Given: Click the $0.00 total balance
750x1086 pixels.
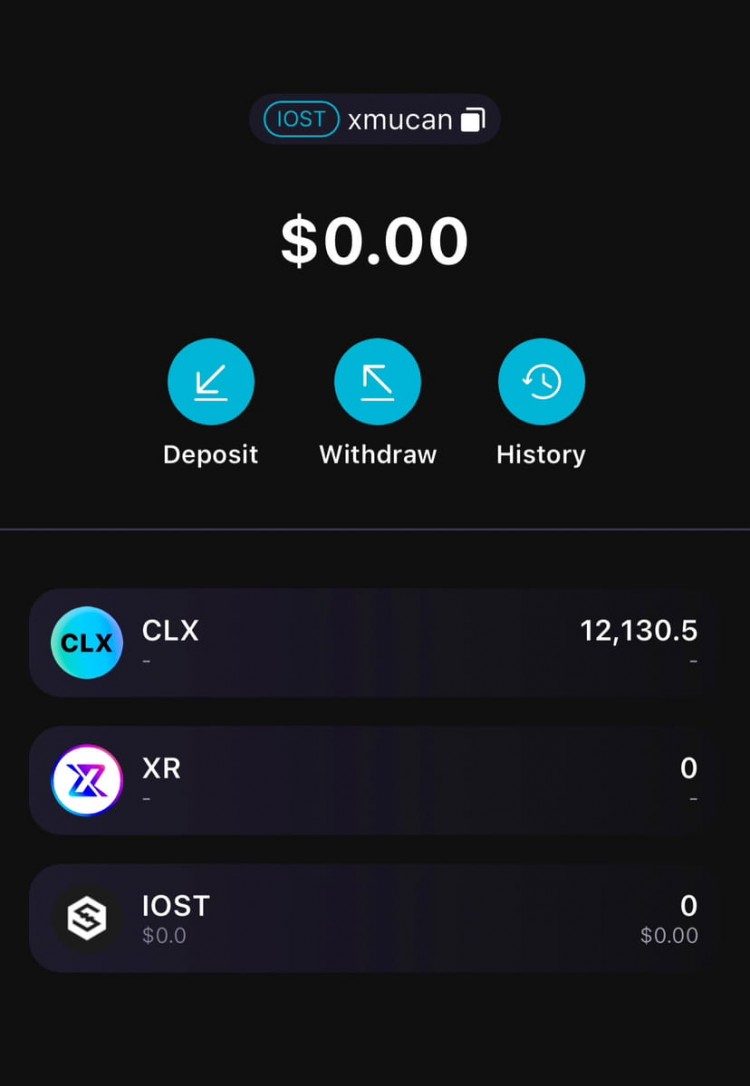Looking at the screenshot, I should point(375,238).
